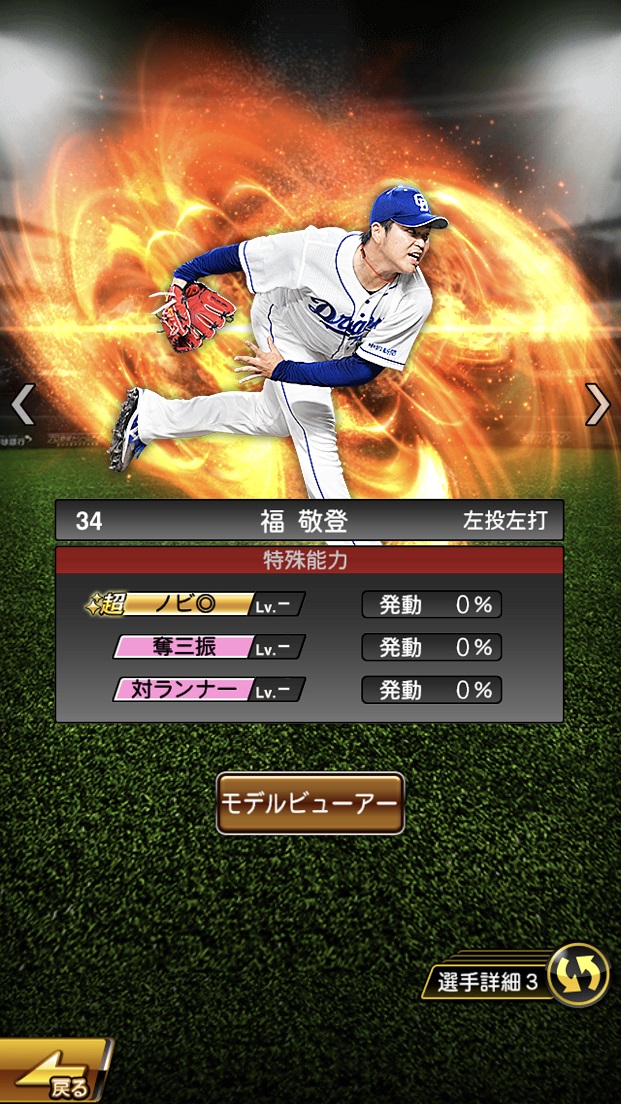Go to the next player with right arrow
The height and width of the screenshot is (1104, 621).
click(x=598, y=404)
